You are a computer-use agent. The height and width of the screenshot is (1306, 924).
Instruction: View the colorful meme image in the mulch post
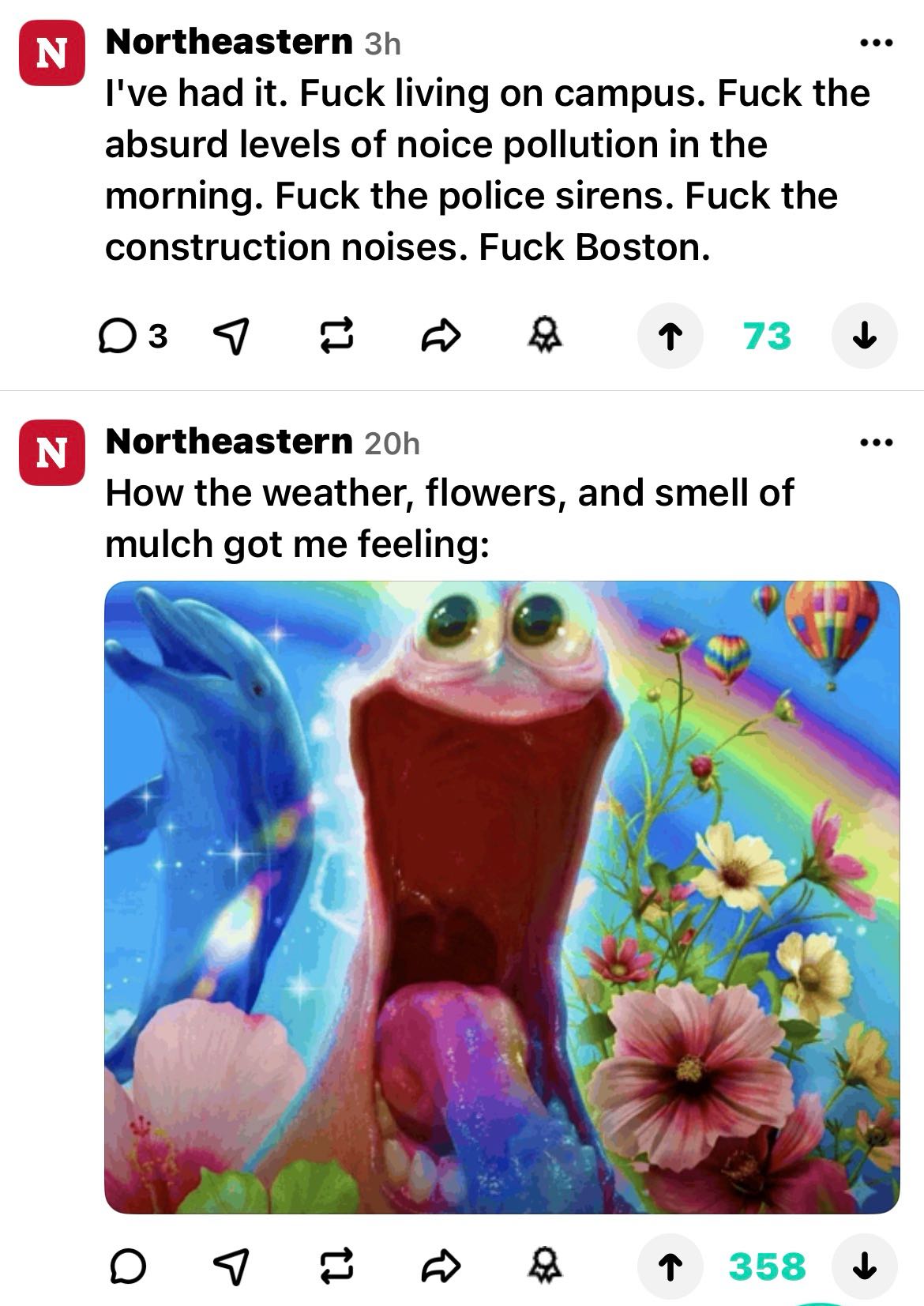(502, 898)
